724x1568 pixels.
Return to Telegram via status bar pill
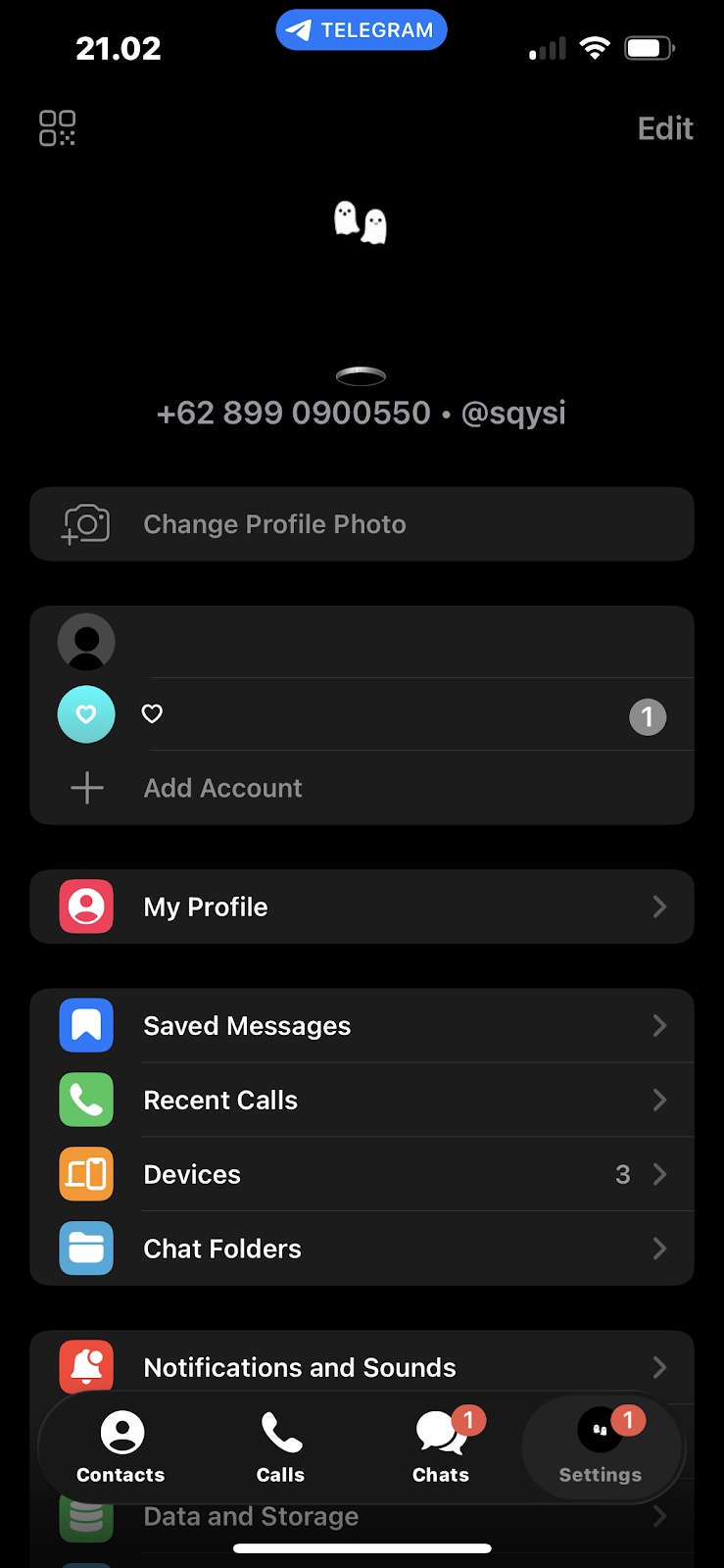pyautogui.click(x=362, y=30)
